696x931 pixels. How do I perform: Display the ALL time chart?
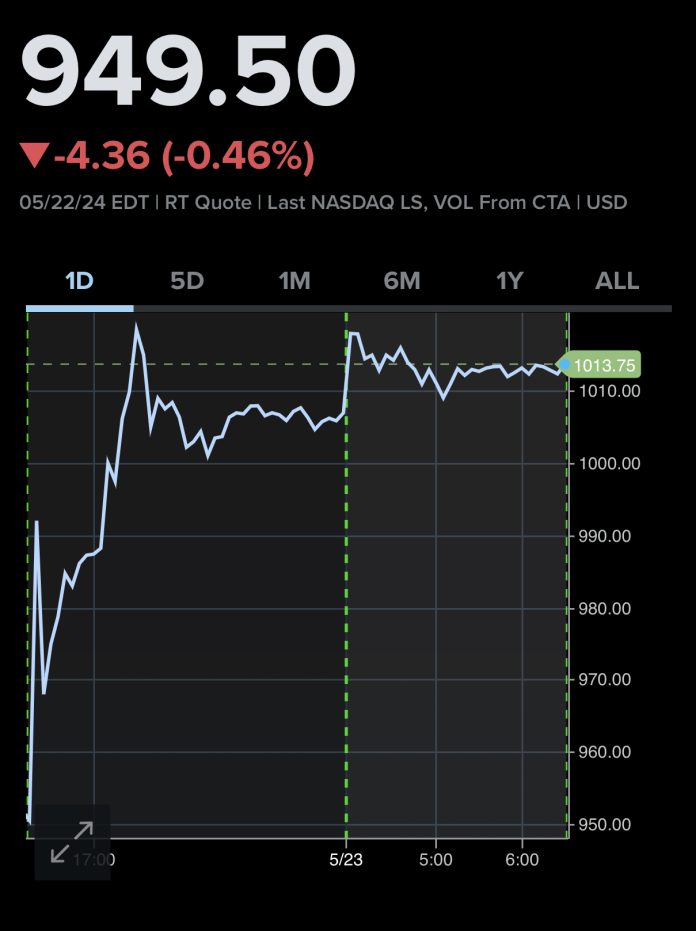tap(617, 281)
